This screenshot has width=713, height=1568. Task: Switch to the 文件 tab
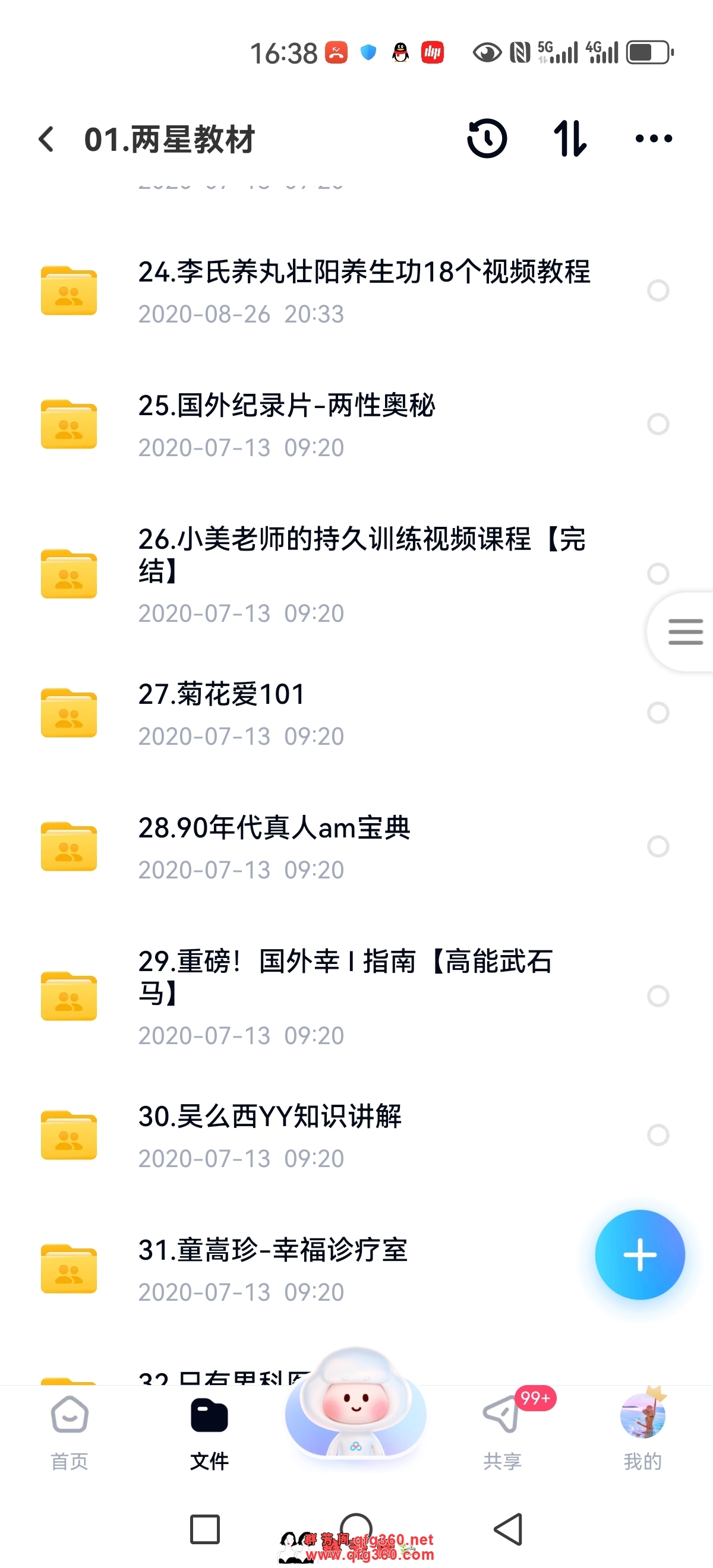[209, 1431]
